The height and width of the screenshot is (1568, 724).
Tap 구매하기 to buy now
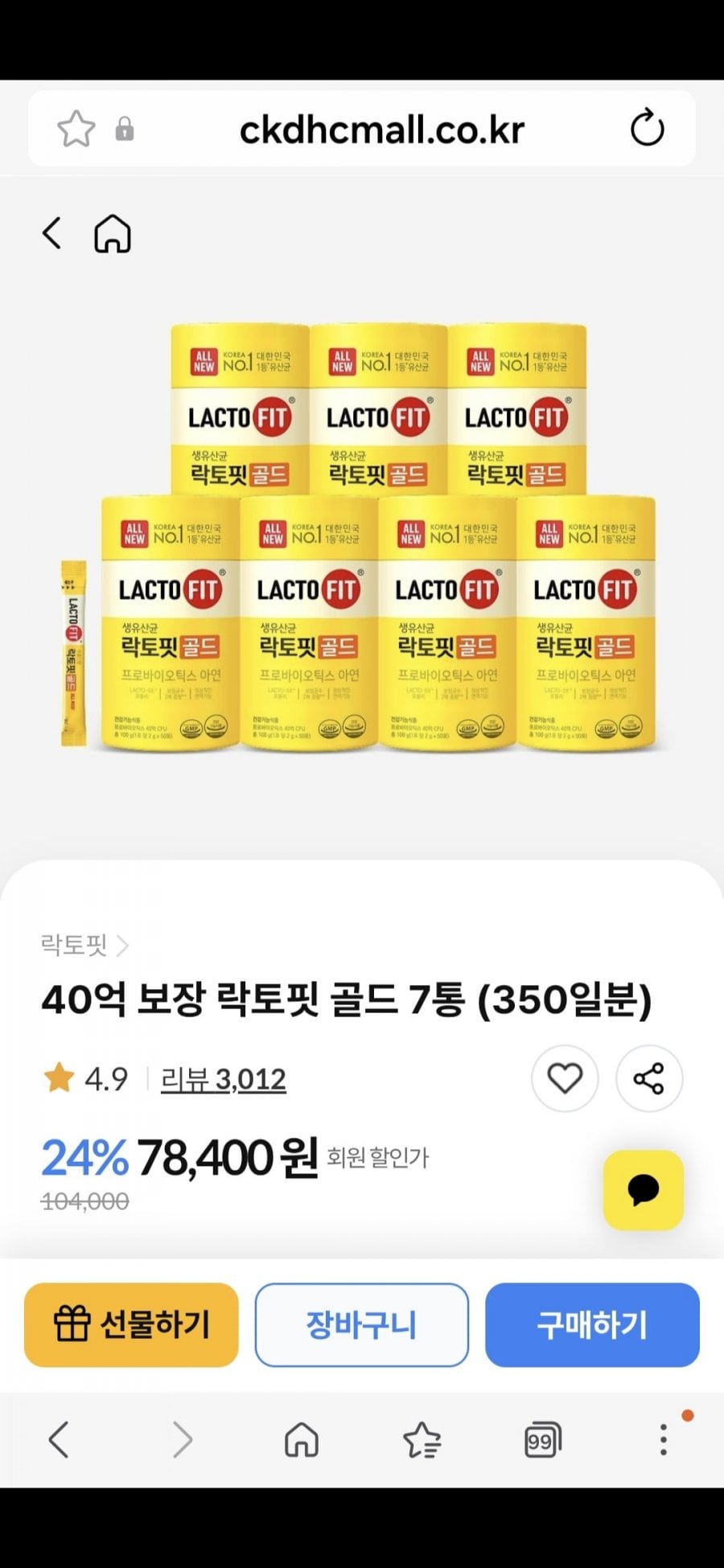pyautogui.click(x=592, y=1324)
